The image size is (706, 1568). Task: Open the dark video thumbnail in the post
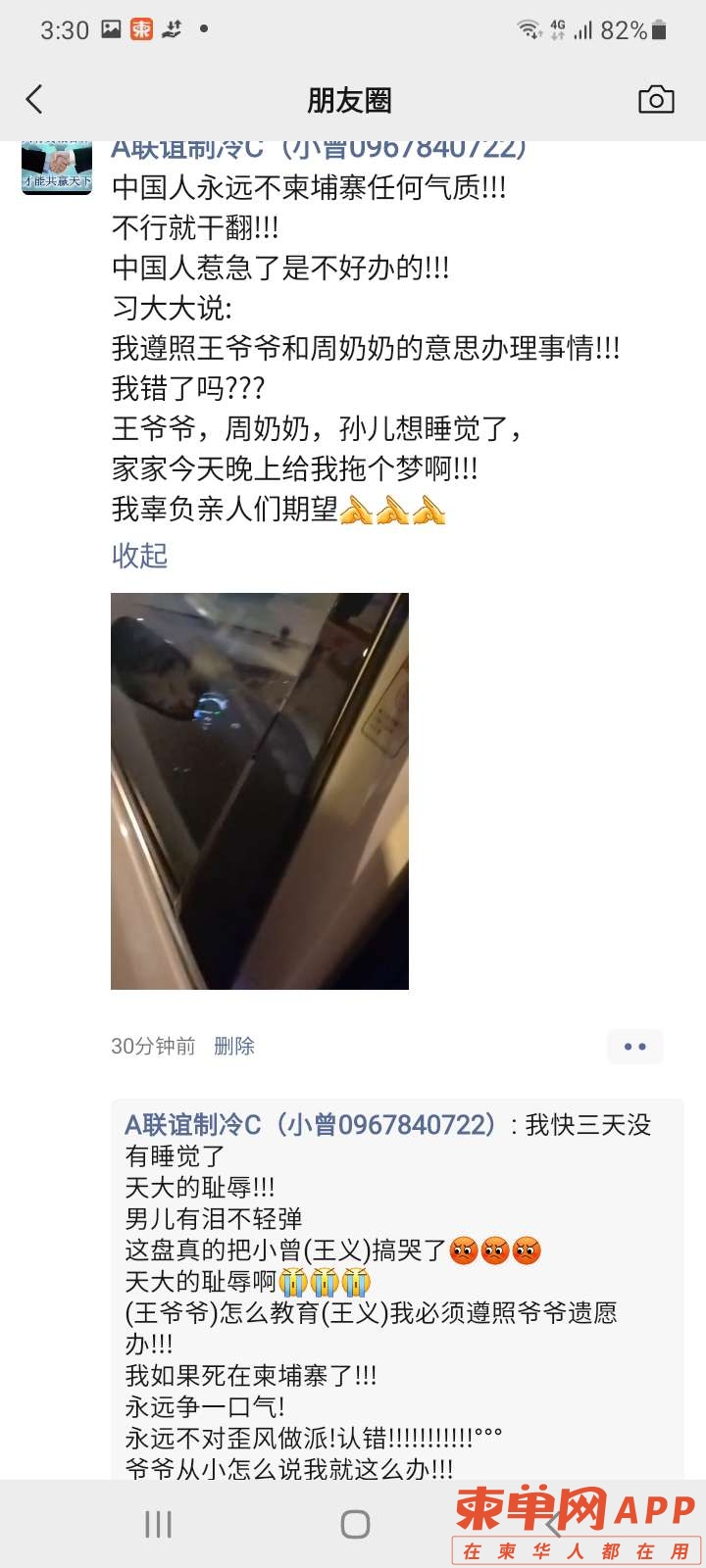point(260,791)
